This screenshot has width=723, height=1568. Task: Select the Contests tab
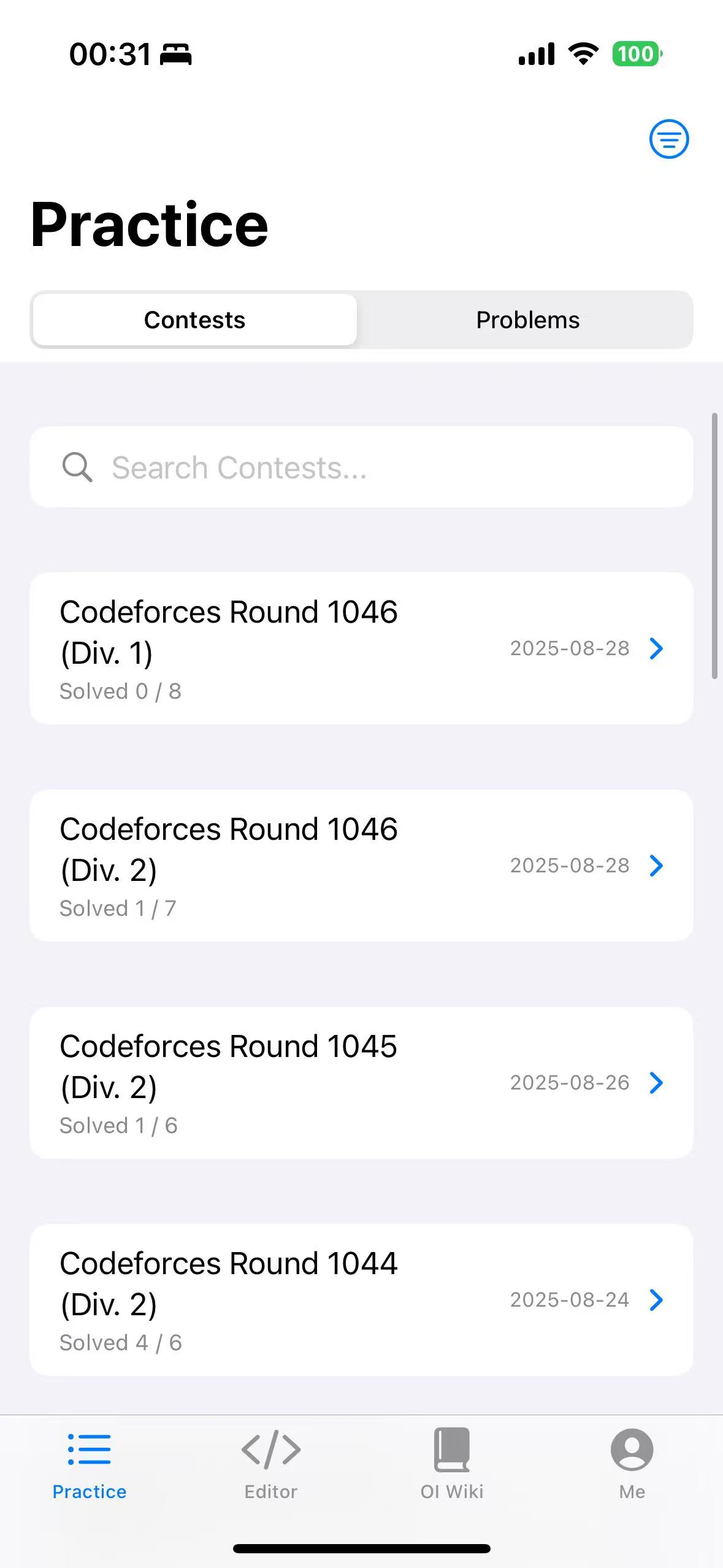(194, 320)
